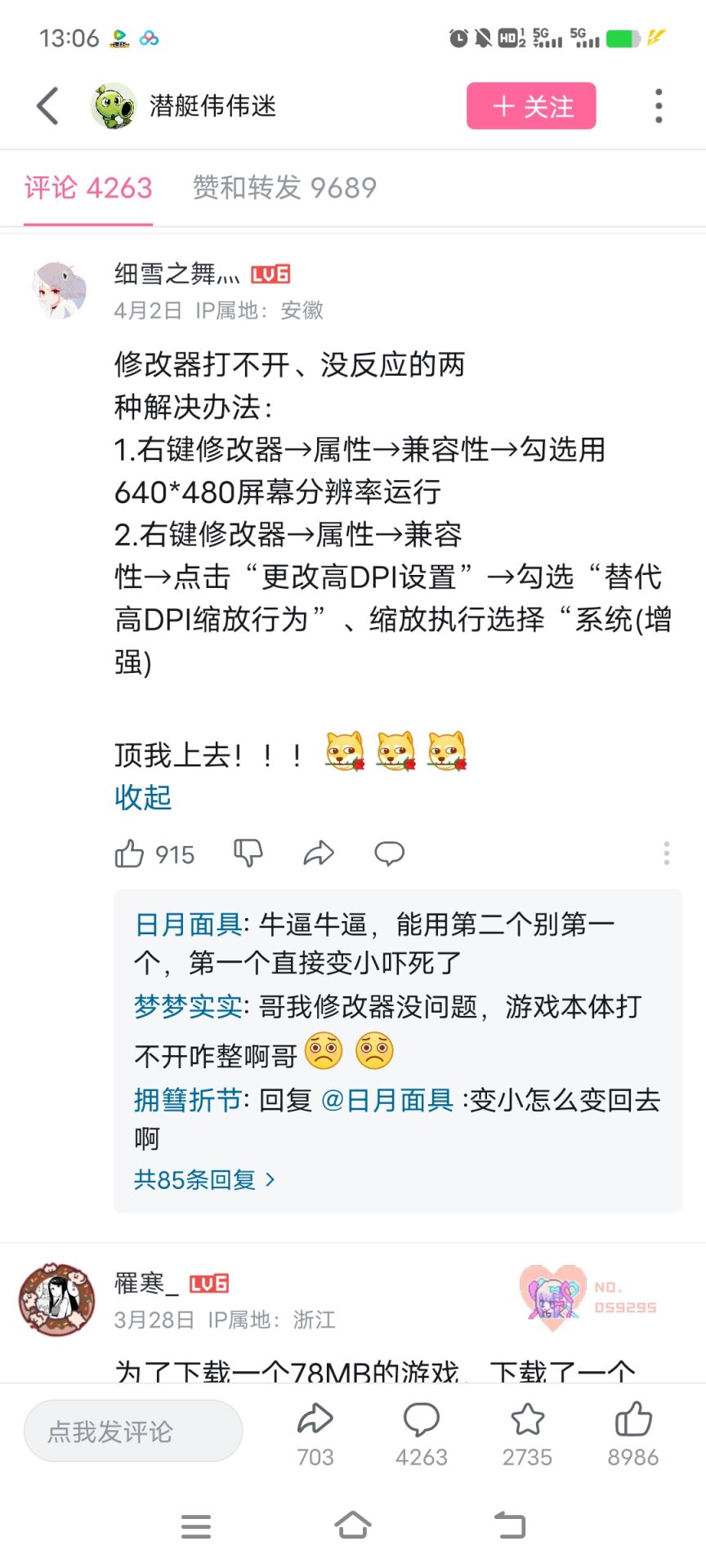View all 85 replies
The height and width of the screenshot is (1568, 706).
tap(204, 1179)
